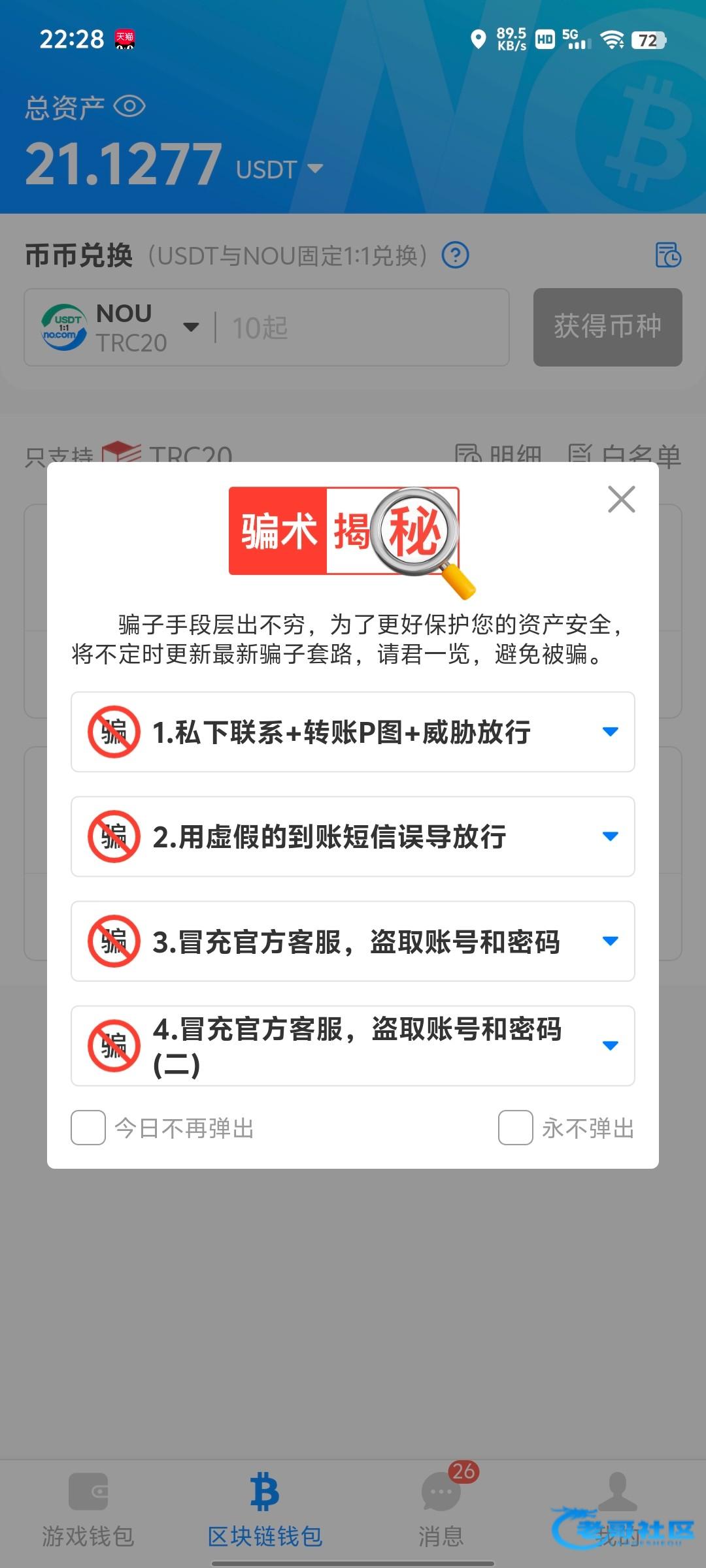Toggle total assets visibility eye icon
Screen dimensions: 706x1568
pos(129,106)
